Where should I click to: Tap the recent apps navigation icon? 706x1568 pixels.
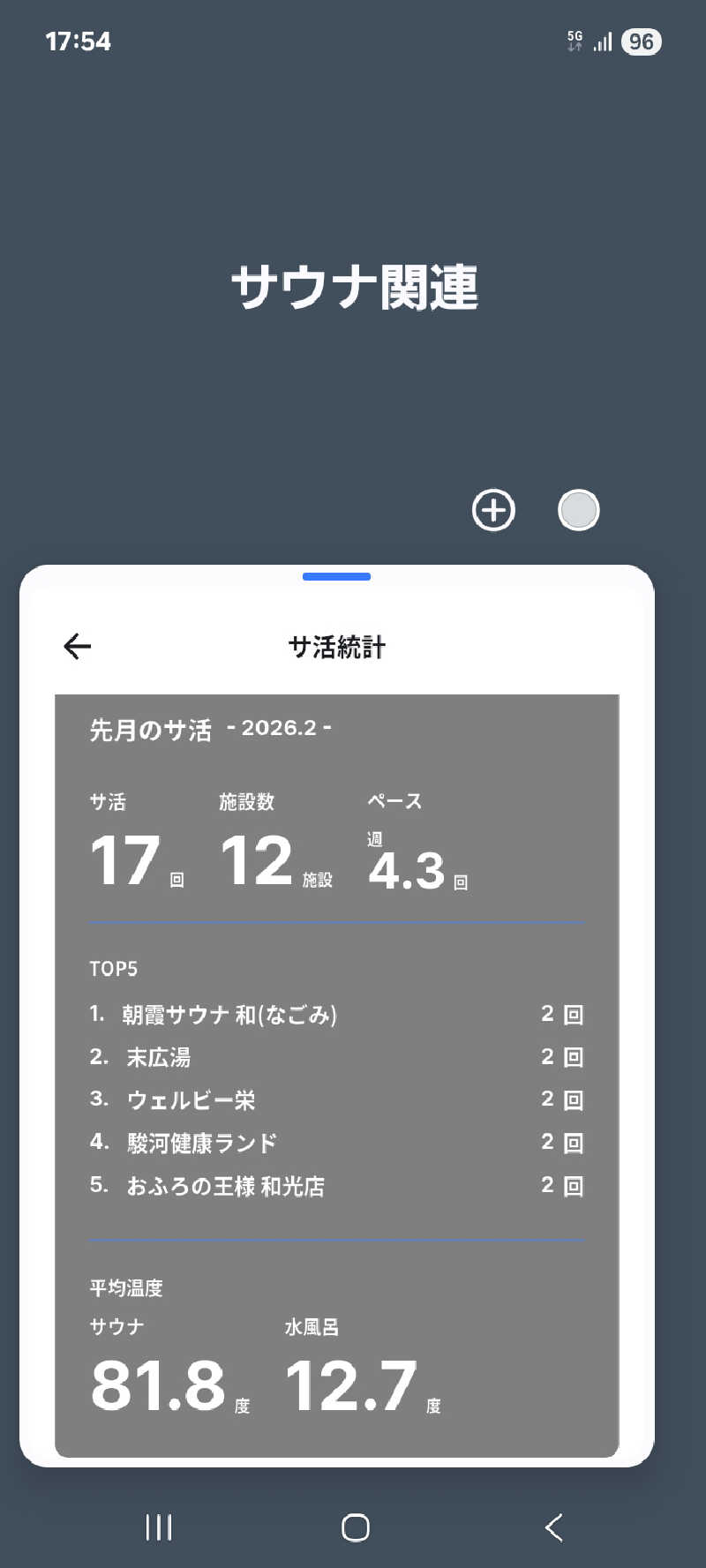pos(158,1528)
